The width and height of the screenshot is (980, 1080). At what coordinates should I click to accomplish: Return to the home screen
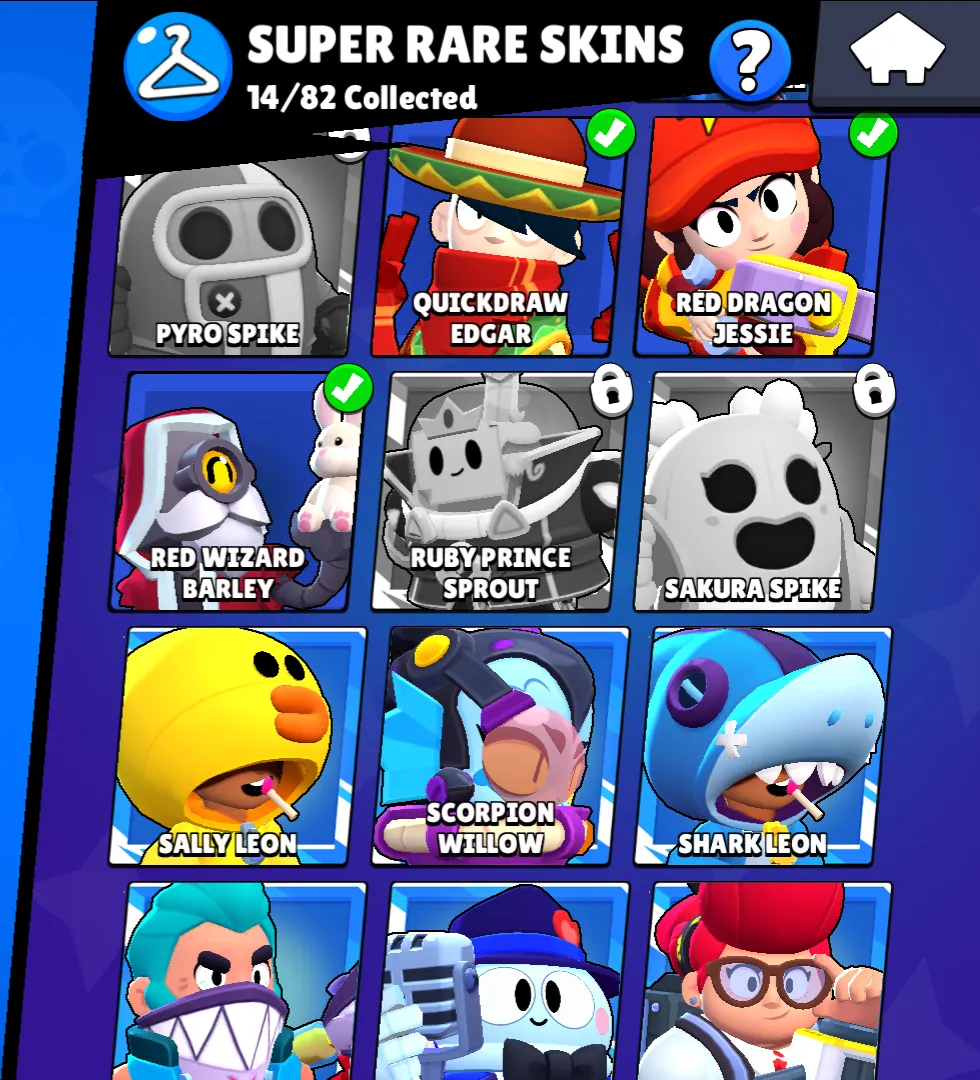(897, 50)
